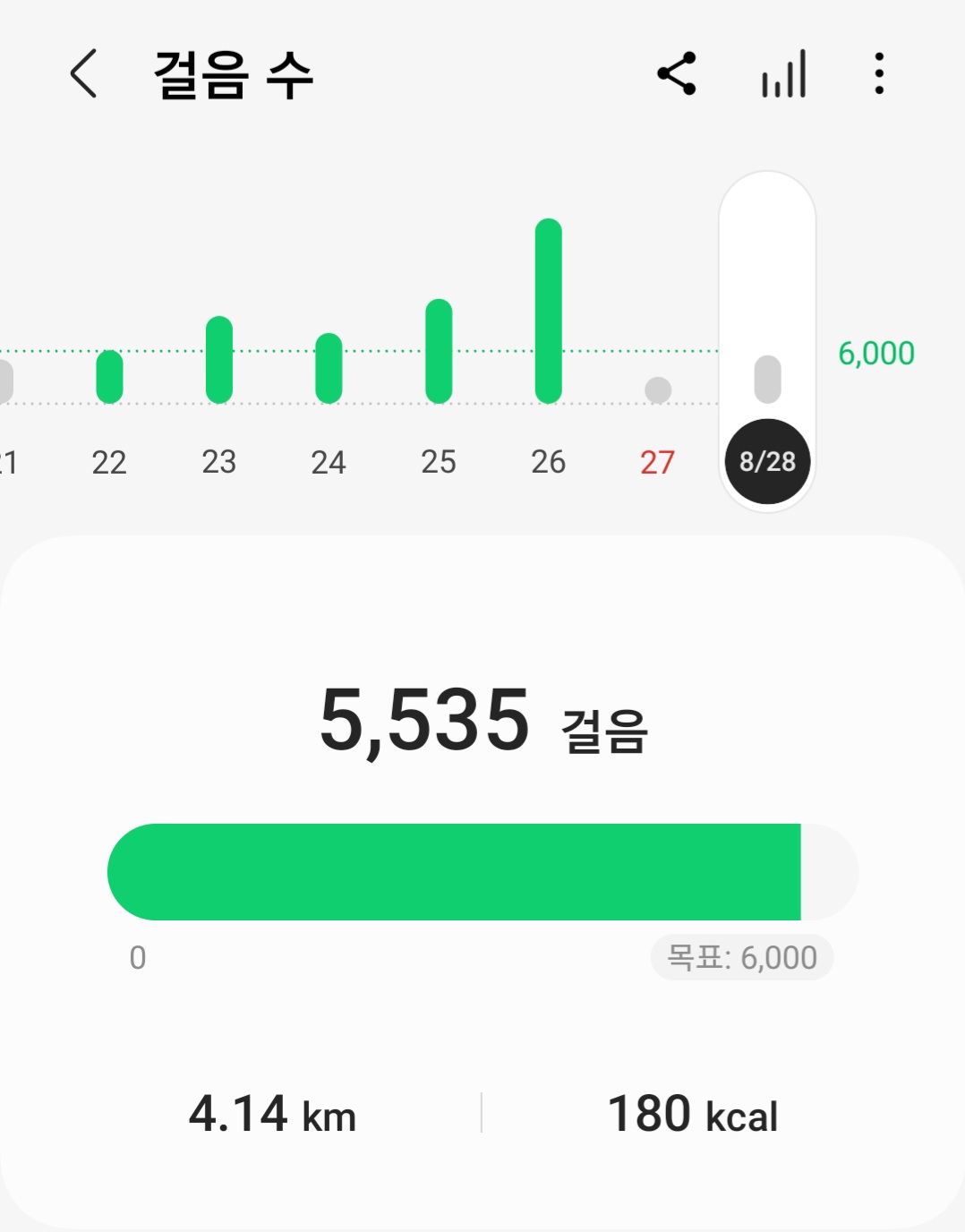Select the day 22 step bar
This screenshot has height=1232, width=965.
tap(109, 377)
